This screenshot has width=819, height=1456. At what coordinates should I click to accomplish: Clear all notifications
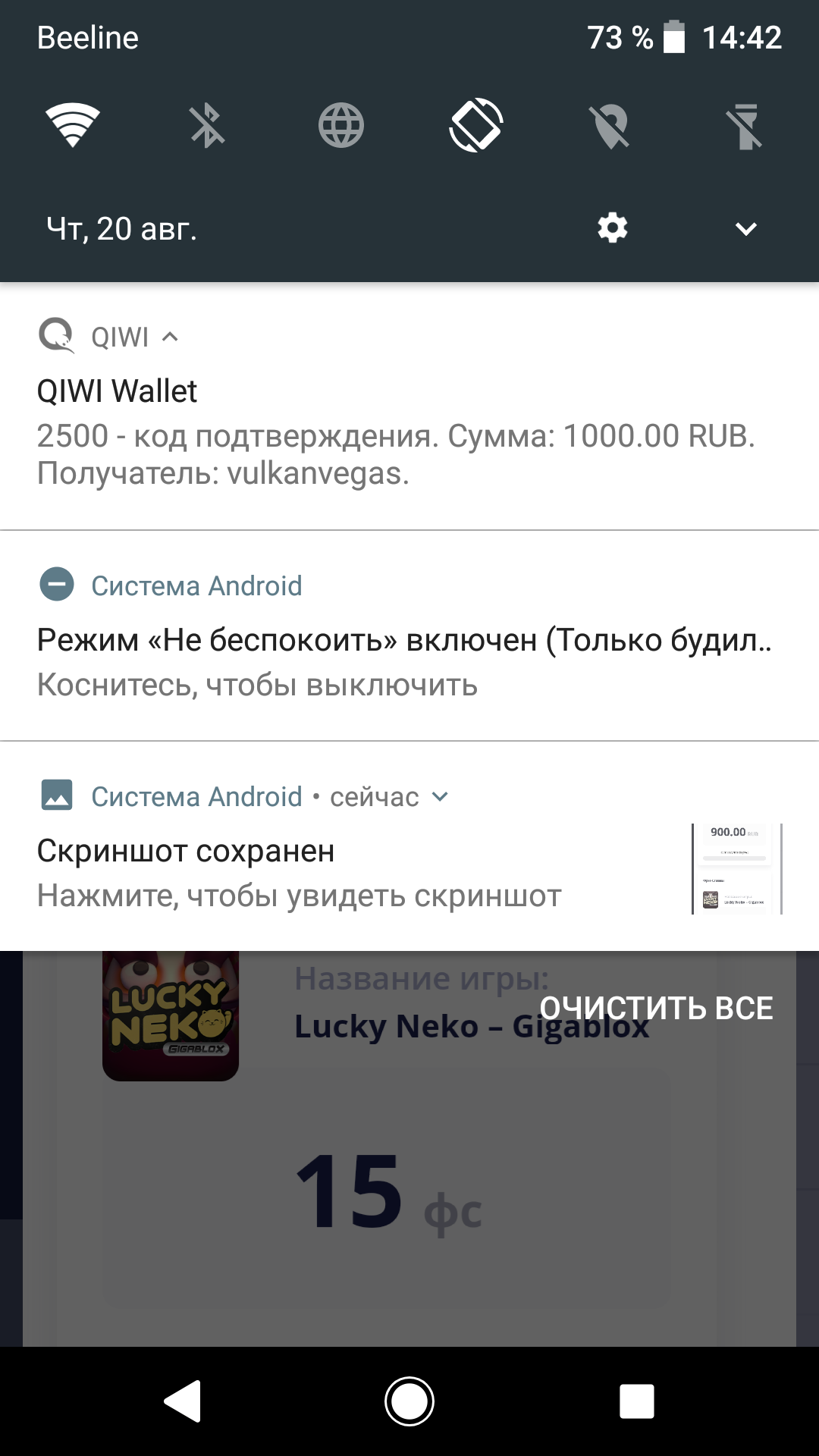click(656, 1009)
